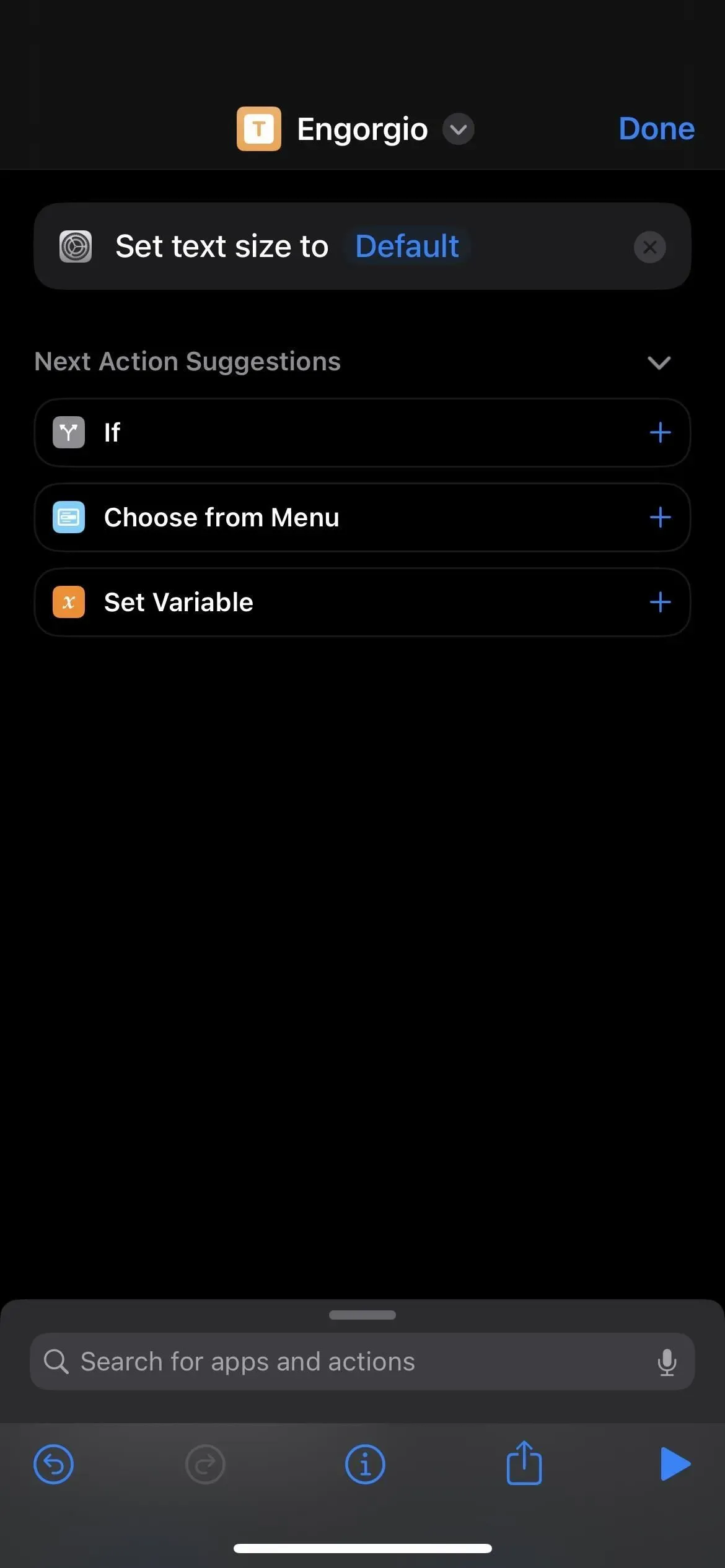Add the Choose from Menu action
This screenshot has width=725, height=1568.
[660, 517]
